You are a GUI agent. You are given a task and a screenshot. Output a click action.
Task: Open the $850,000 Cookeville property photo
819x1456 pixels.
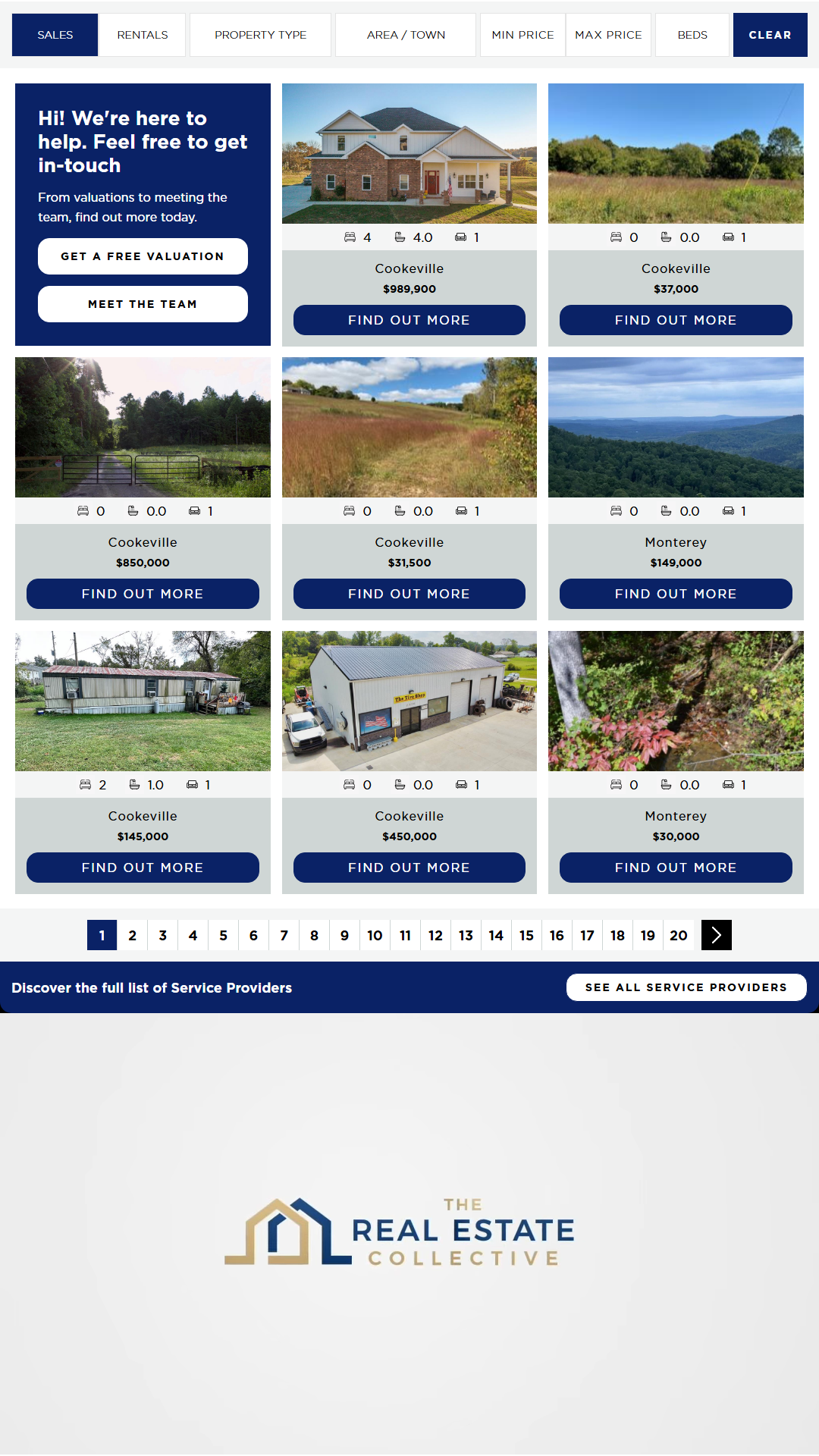143,427
